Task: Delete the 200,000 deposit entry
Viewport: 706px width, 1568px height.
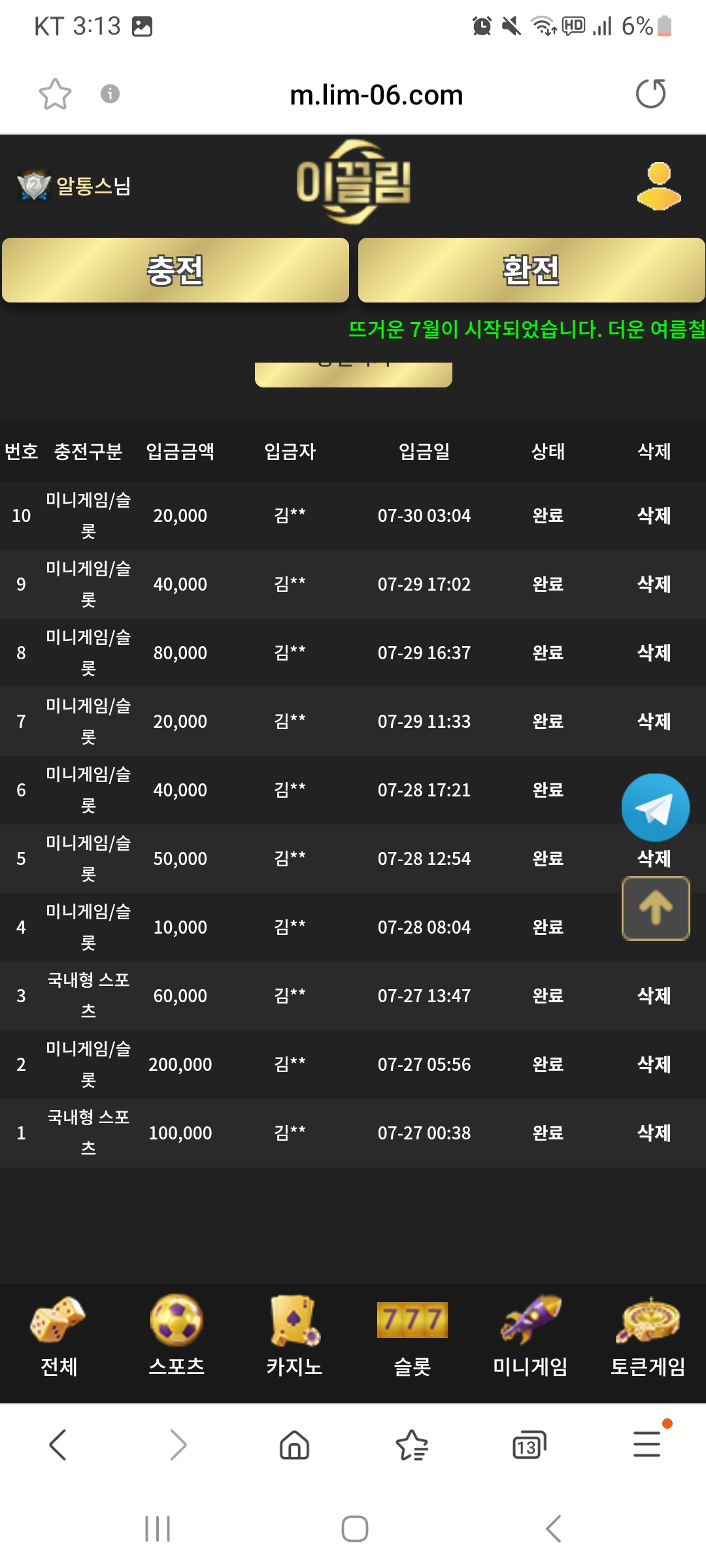Action: pos(654,1064)
